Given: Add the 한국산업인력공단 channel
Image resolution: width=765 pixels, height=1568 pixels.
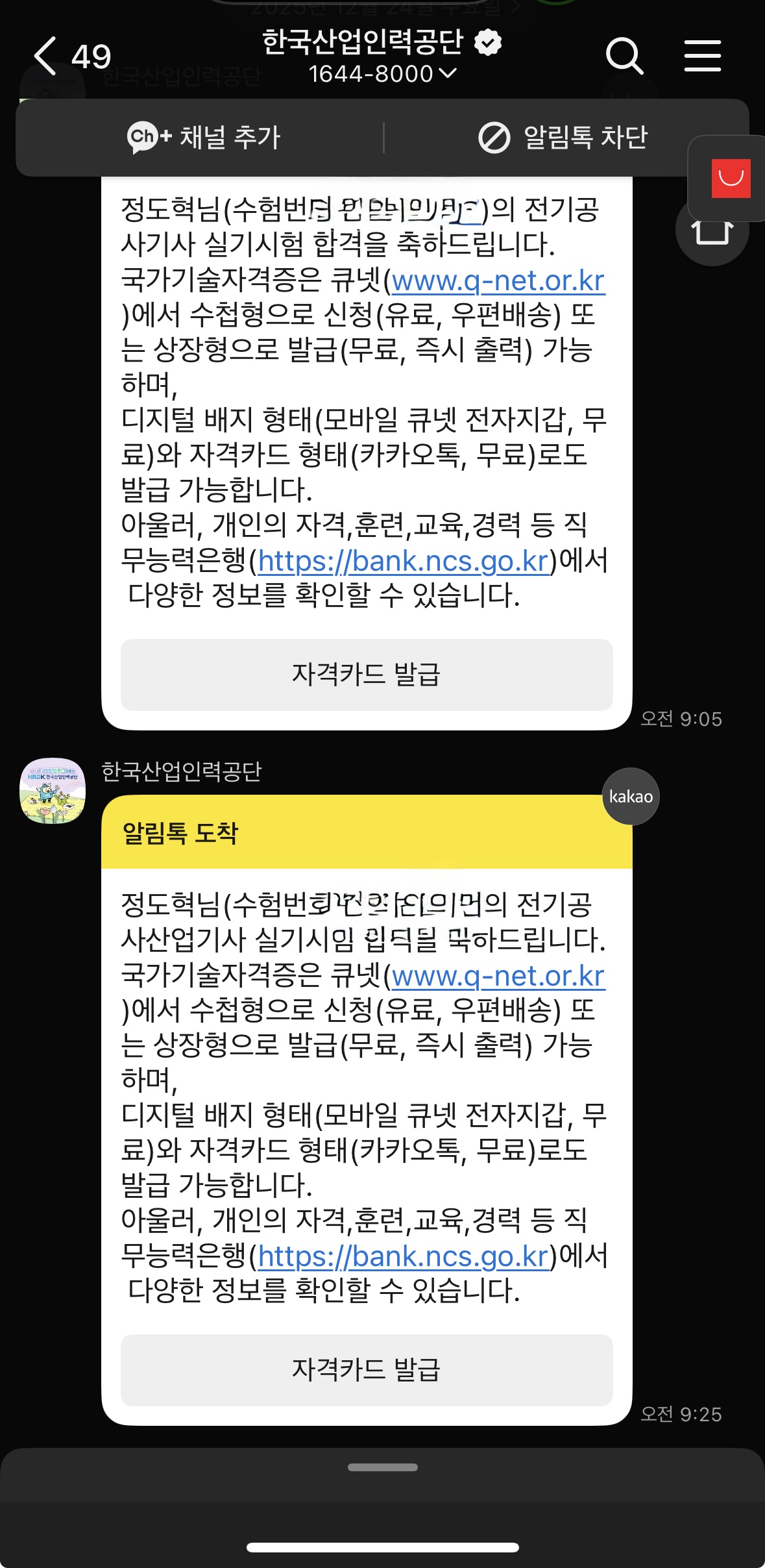Looking at the screenshot, I should (x=204, y=138).
